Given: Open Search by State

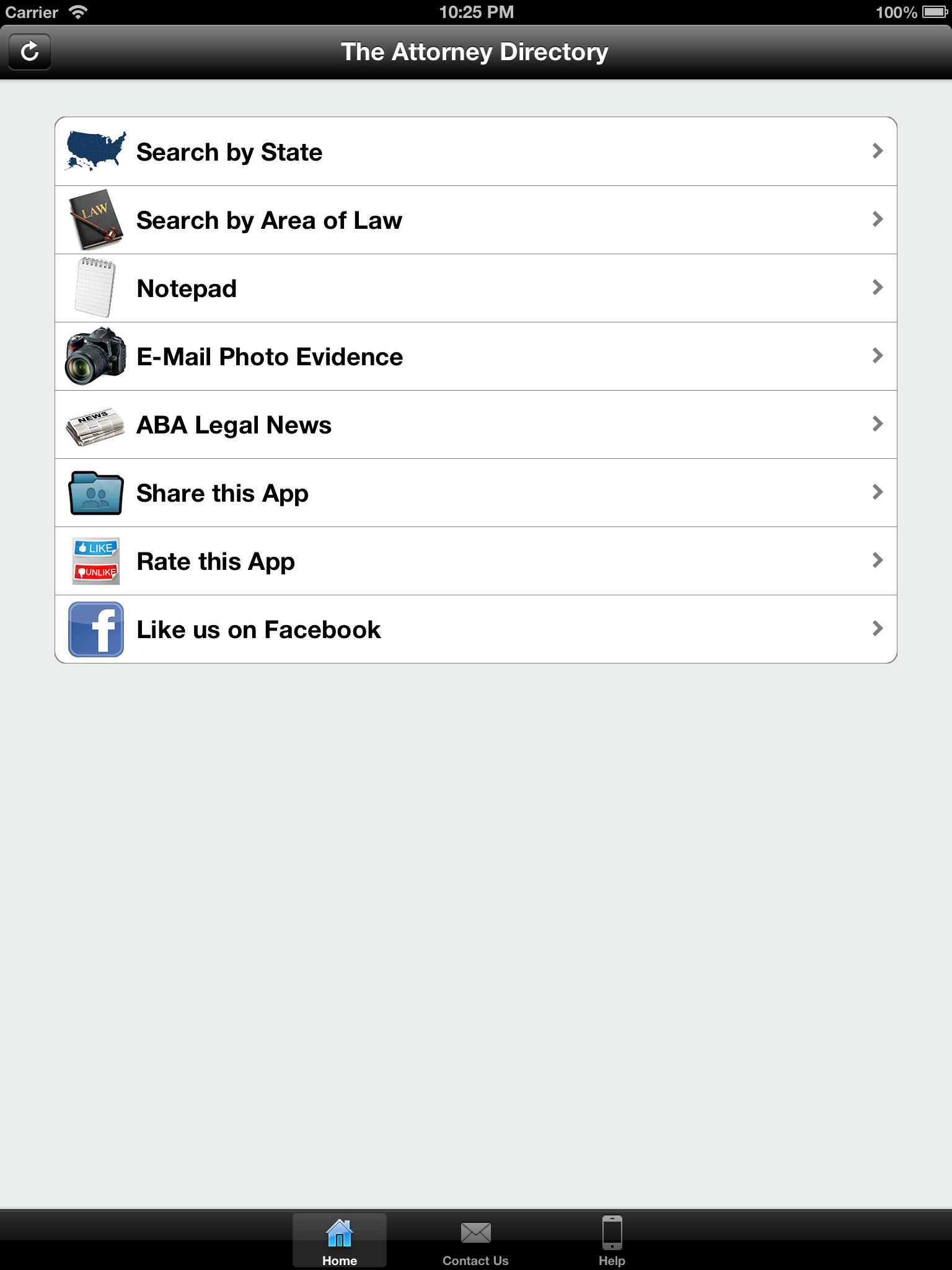Looking at the screenshot, I should (475, 152).
